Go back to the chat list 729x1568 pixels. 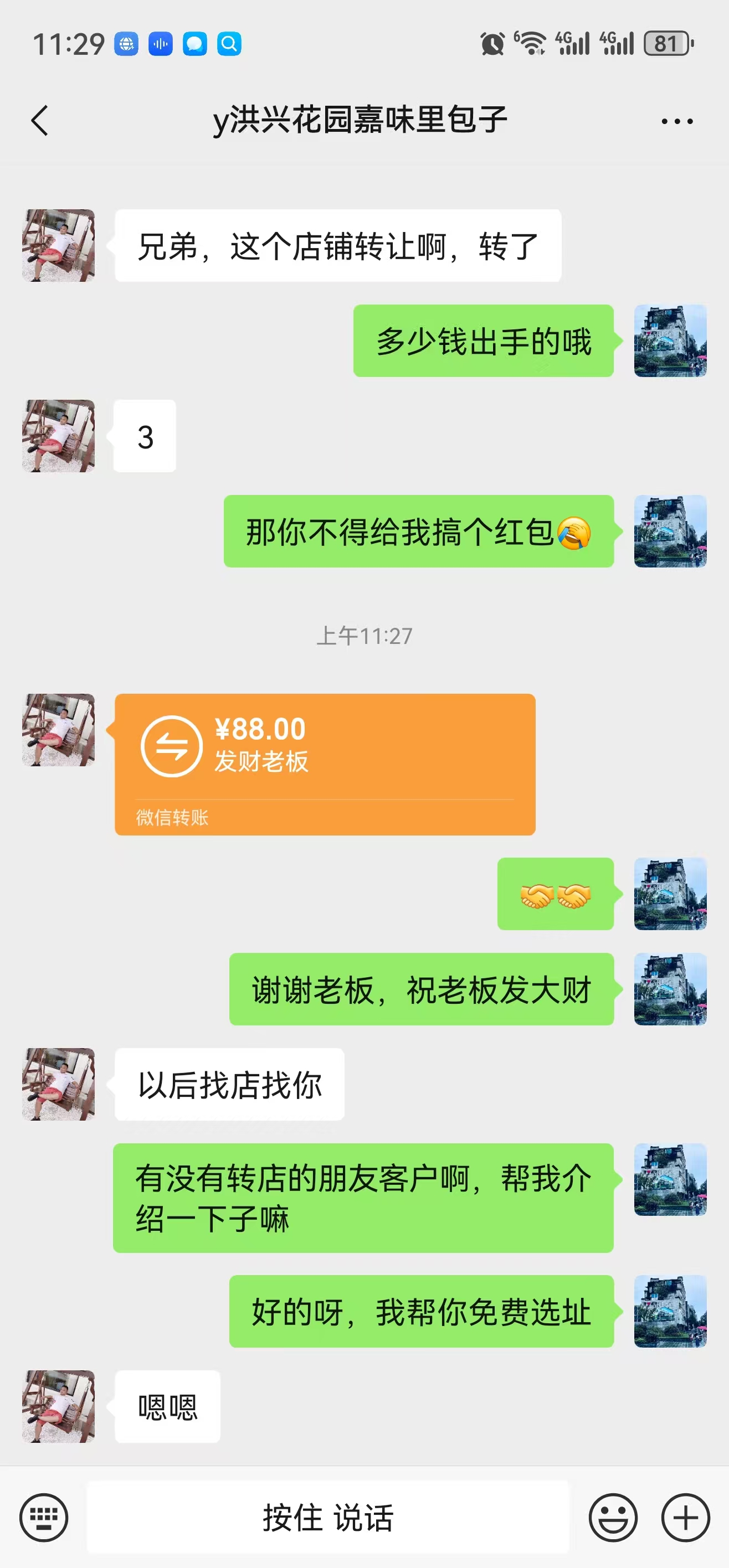point(40,121)
